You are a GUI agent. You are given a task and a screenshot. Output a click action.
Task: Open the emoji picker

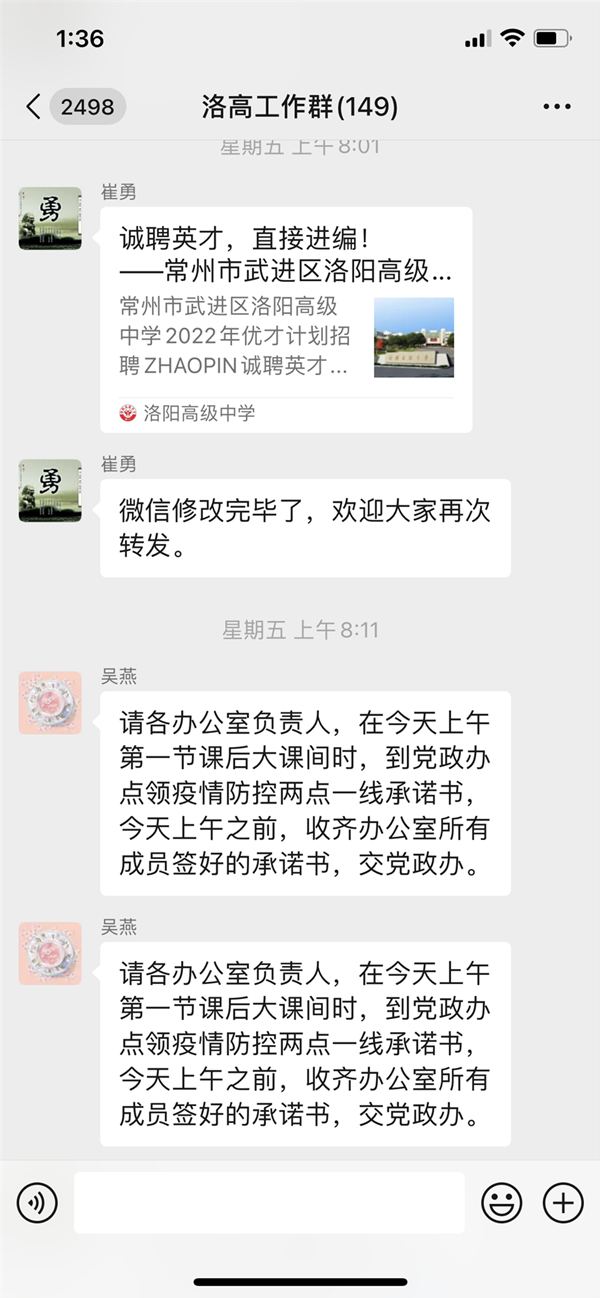click(x=501, y=1202)
